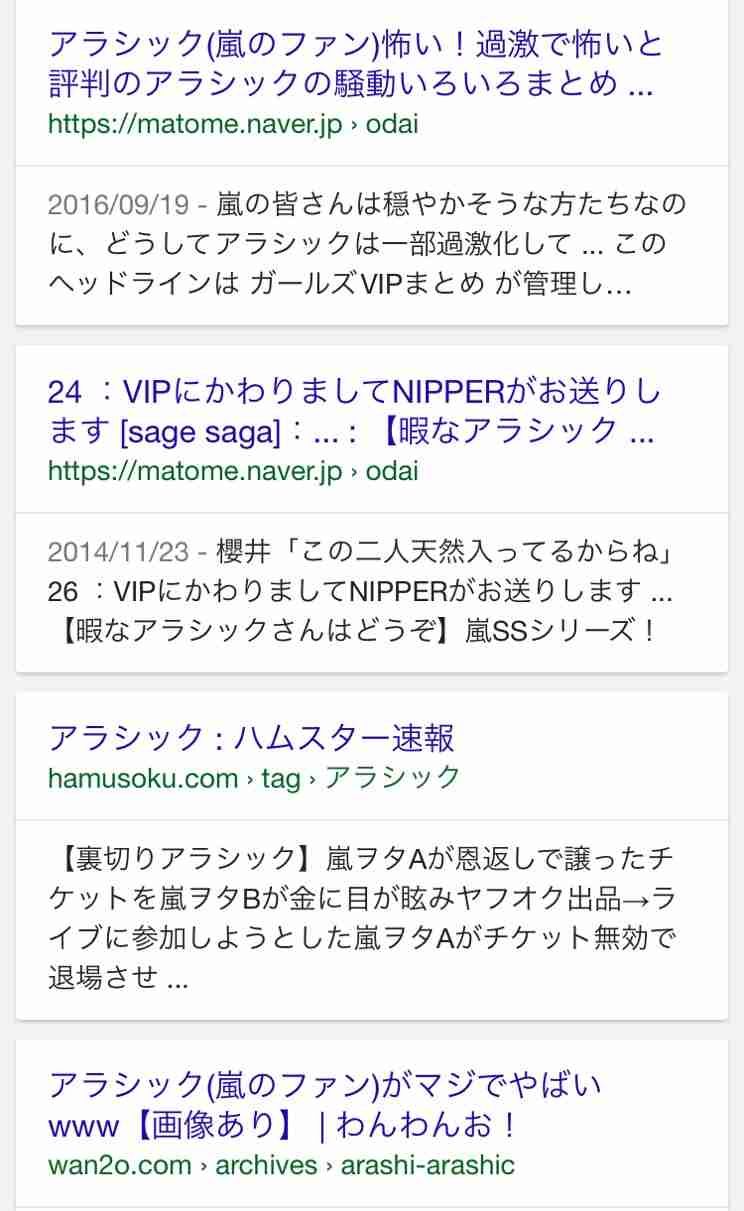Open the アラシック：ハムスター速報 result
Image resolution: width=744 pixels, height=1211 pixels.
point(252,736)
